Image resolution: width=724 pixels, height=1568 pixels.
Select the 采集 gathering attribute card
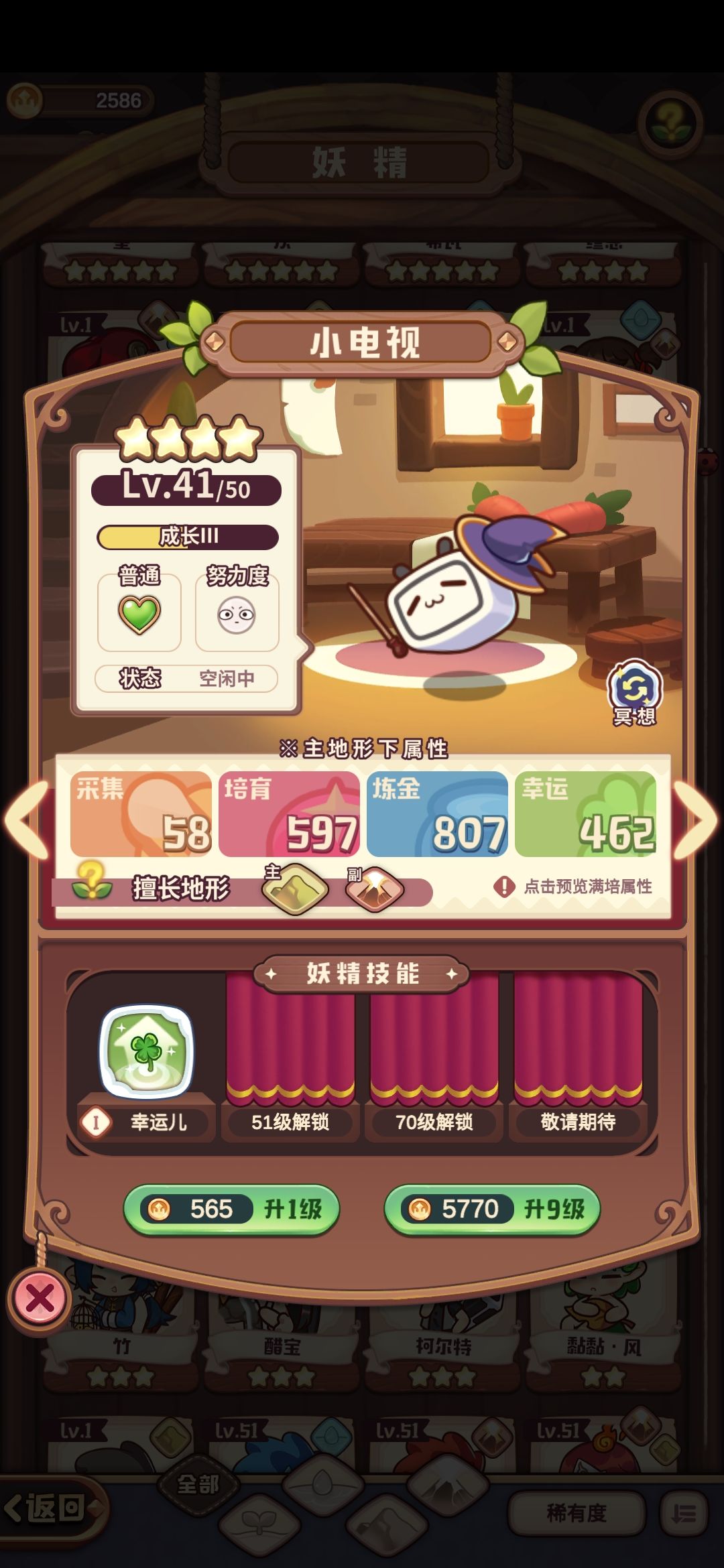tap(141, 814)
